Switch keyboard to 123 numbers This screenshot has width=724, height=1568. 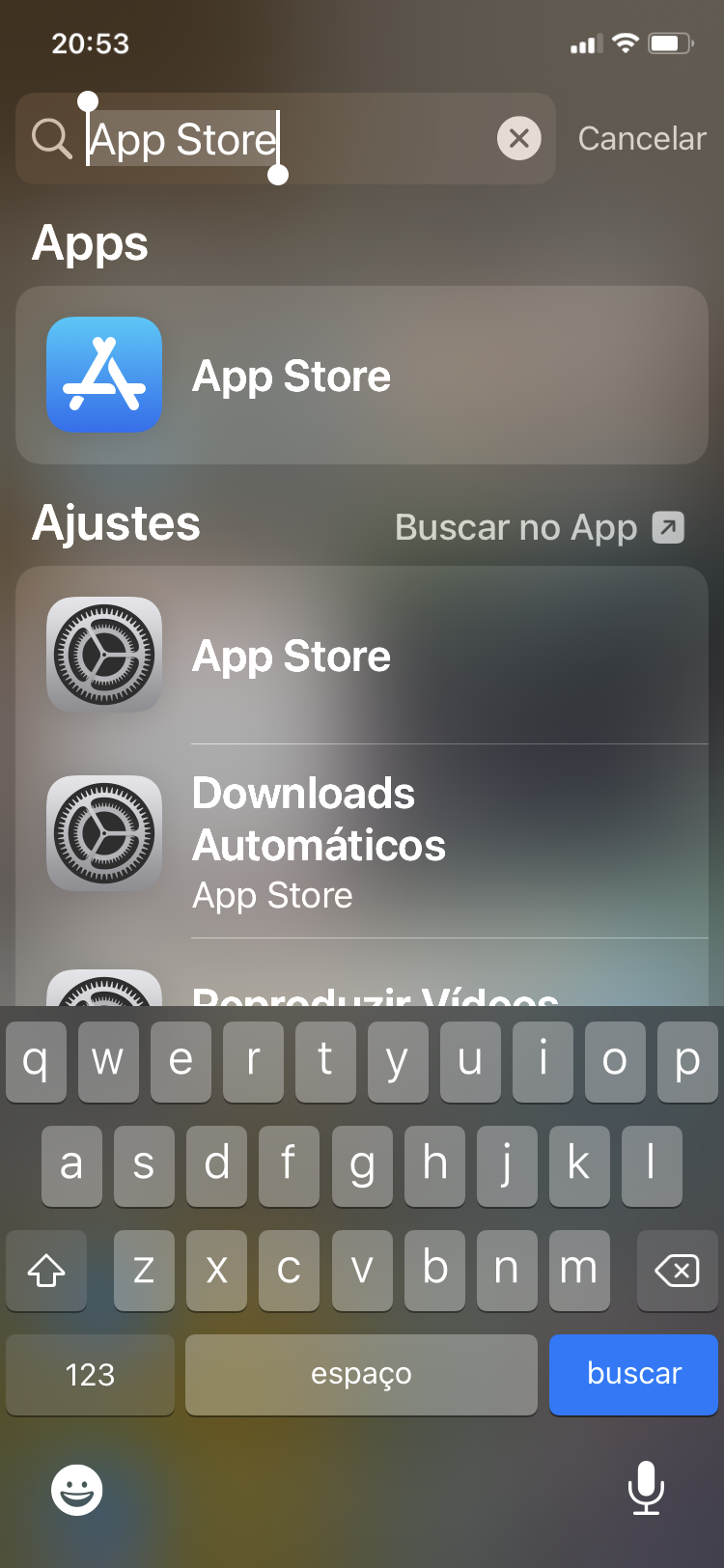[x=90, y=1374]
